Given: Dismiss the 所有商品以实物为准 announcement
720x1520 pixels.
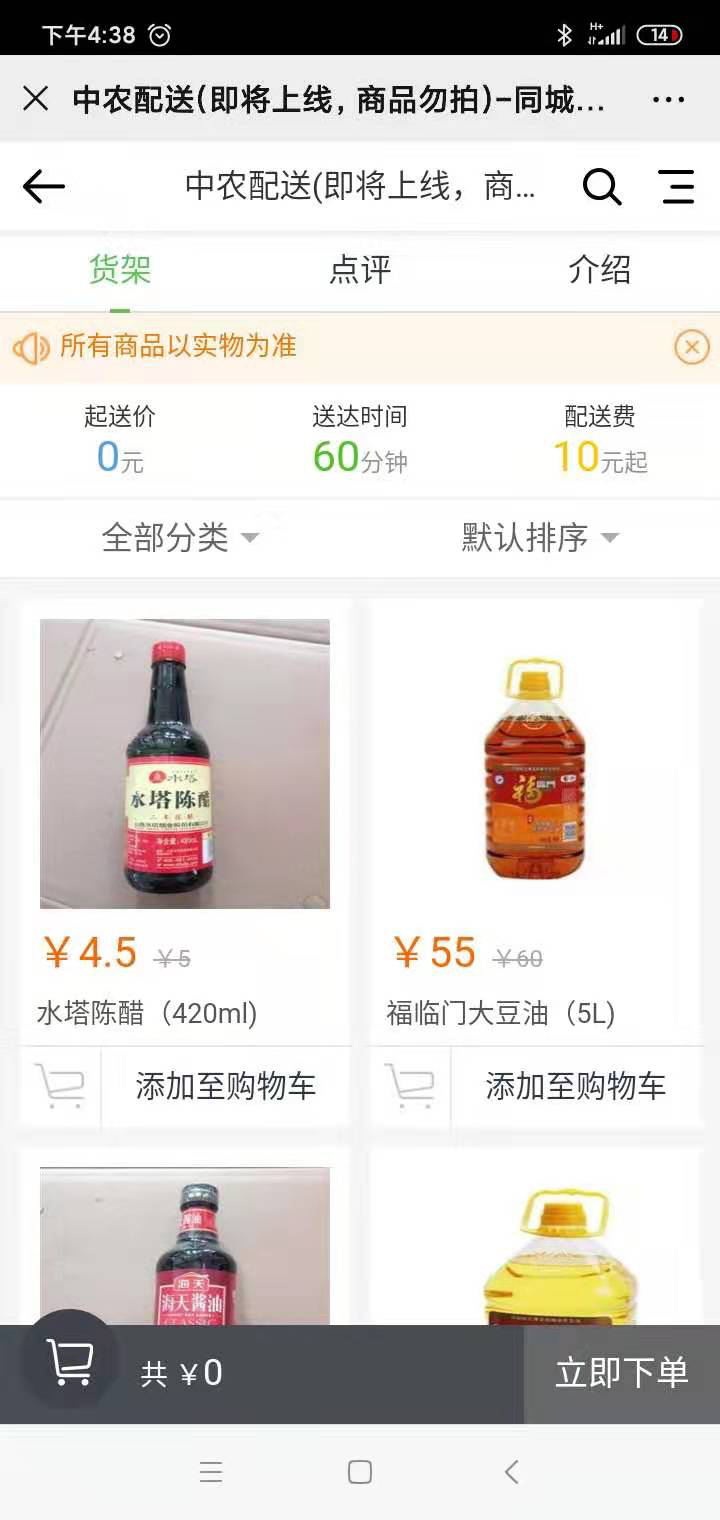Looking at the screenshot, I should [692, 347].
